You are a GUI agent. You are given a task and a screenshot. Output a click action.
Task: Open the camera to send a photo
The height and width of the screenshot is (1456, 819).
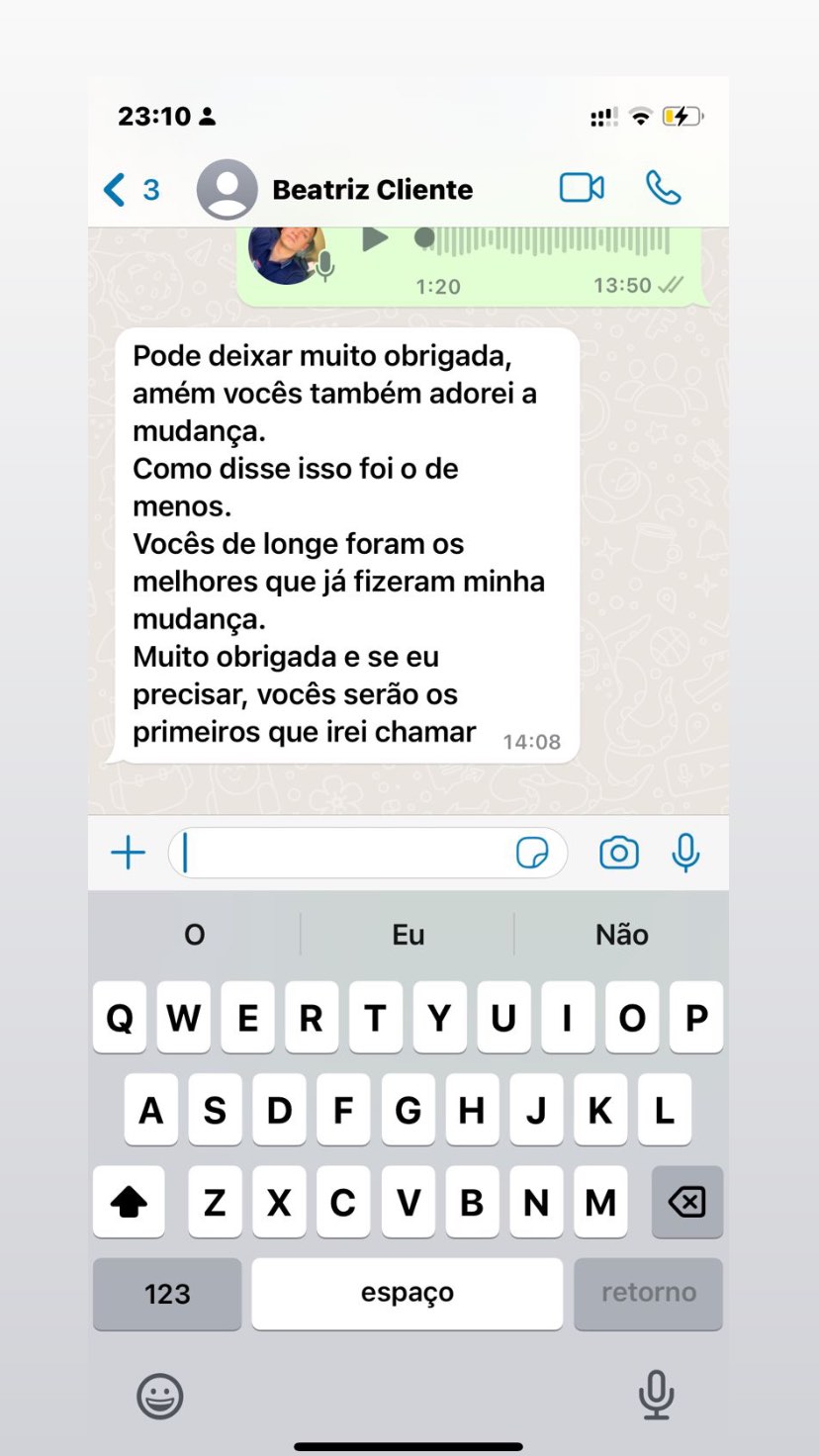(618, 852)
